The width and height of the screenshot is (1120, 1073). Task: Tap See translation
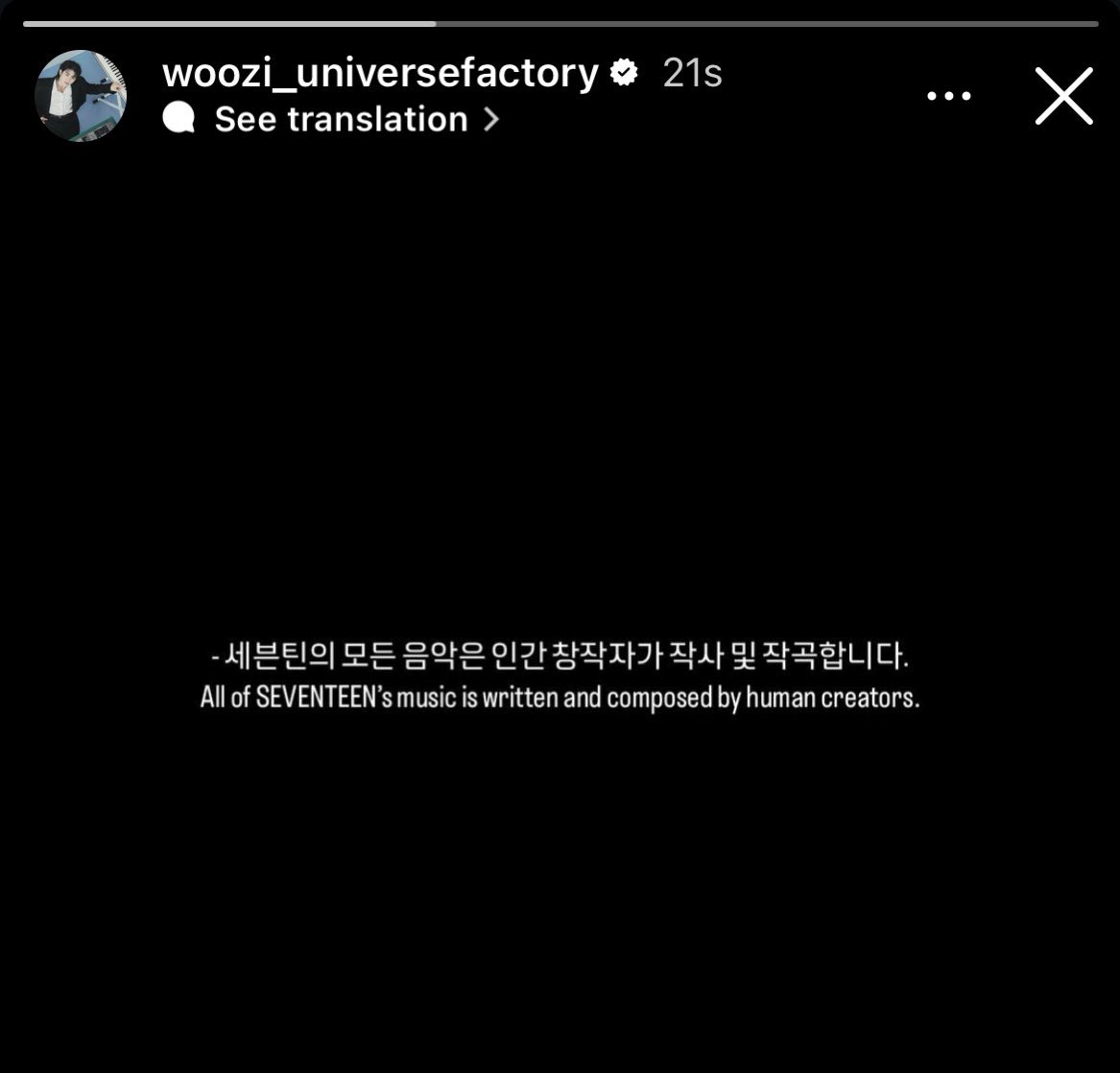[x=341, y=119]
